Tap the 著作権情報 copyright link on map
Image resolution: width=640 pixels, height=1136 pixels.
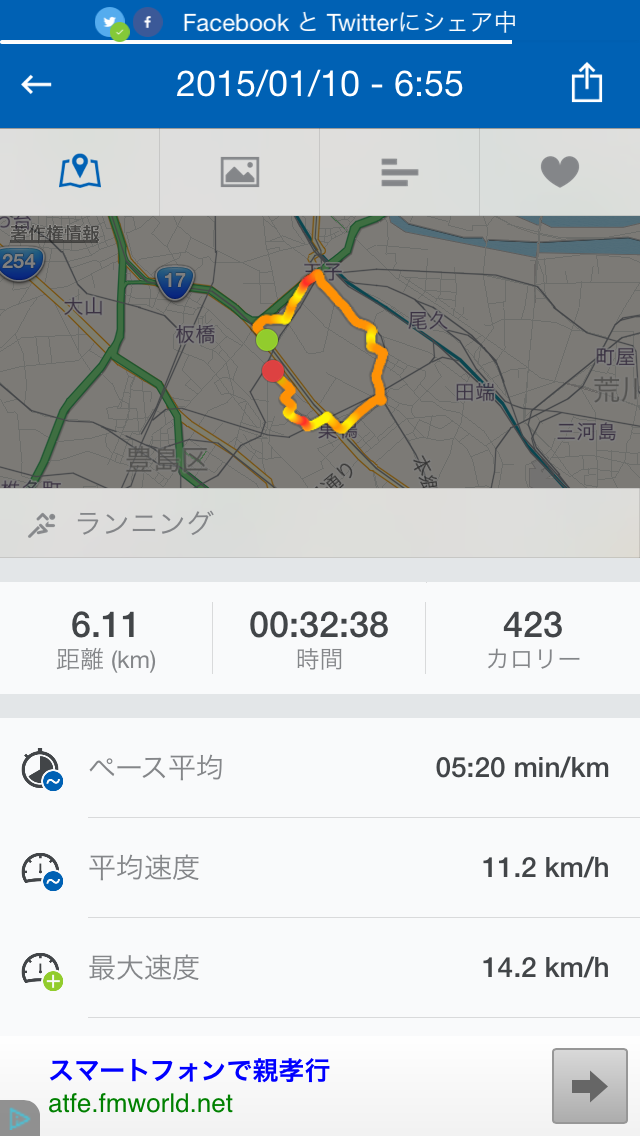click(54, 233)
